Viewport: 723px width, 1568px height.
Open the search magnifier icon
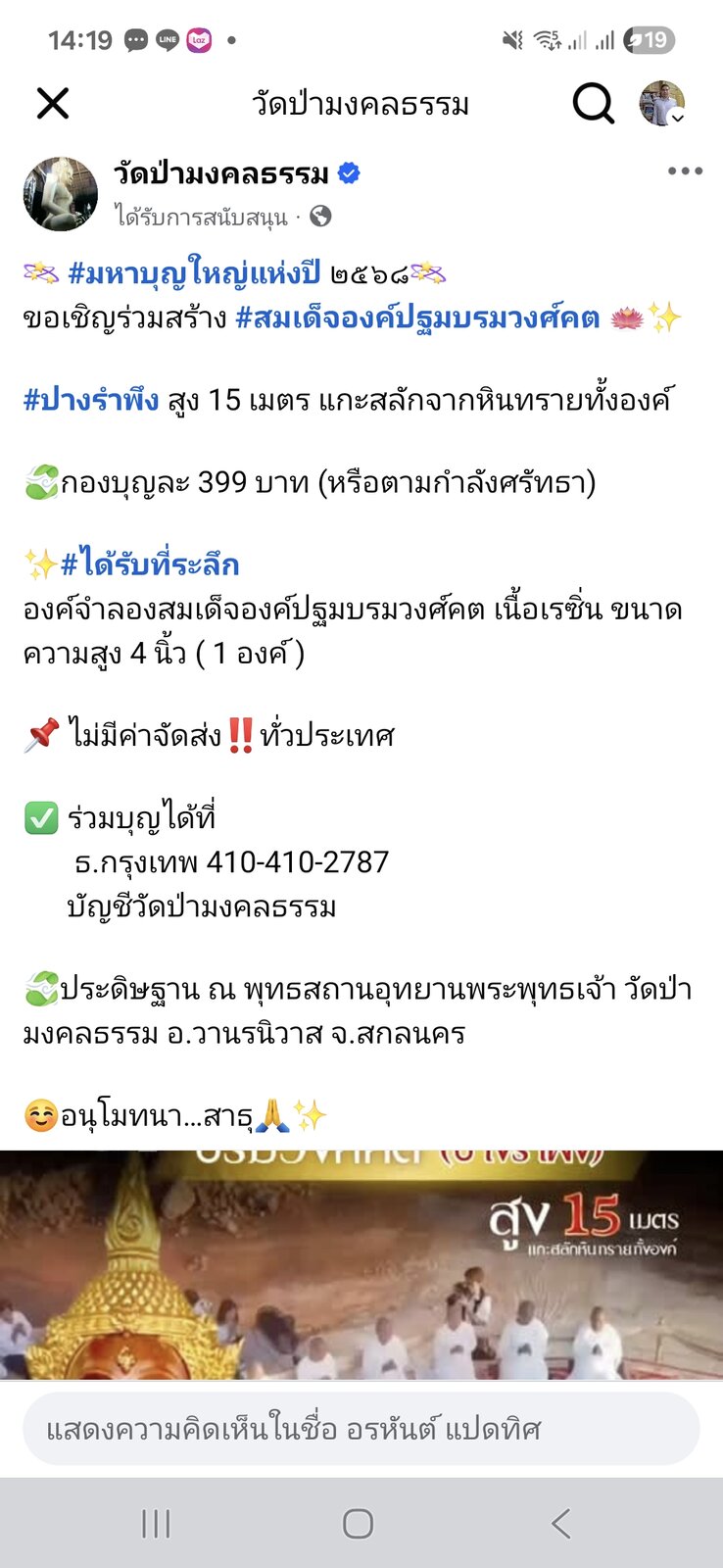pyautogui.click(x=593, y=103)
